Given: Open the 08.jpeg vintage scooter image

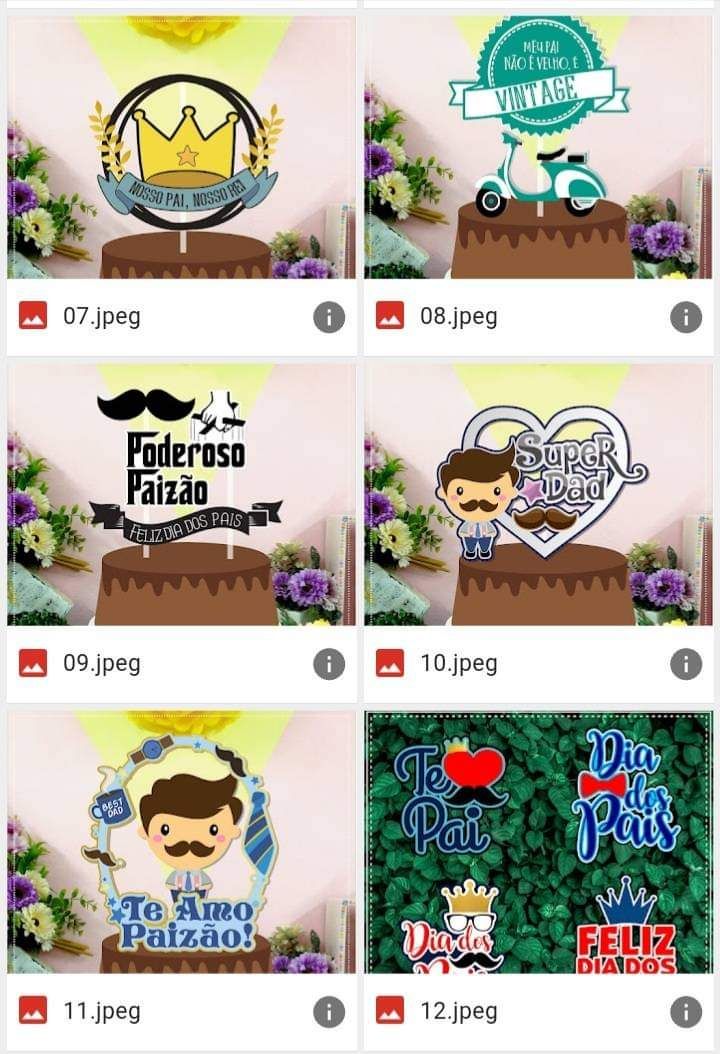Looking at the screenshot, I should click(538, 148).
